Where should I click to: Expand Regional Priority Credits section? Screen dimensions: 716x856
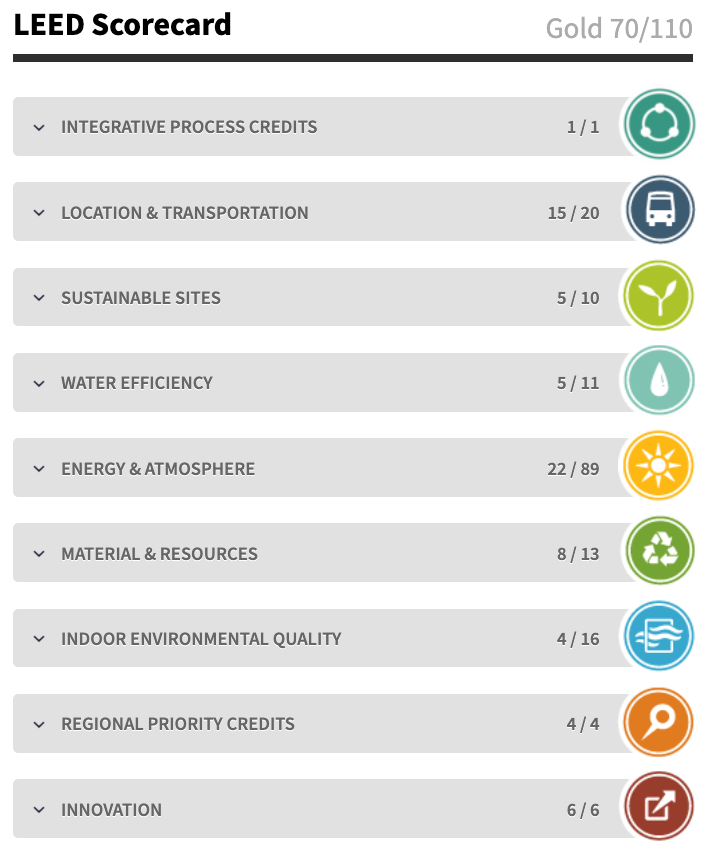coord(322,724)
